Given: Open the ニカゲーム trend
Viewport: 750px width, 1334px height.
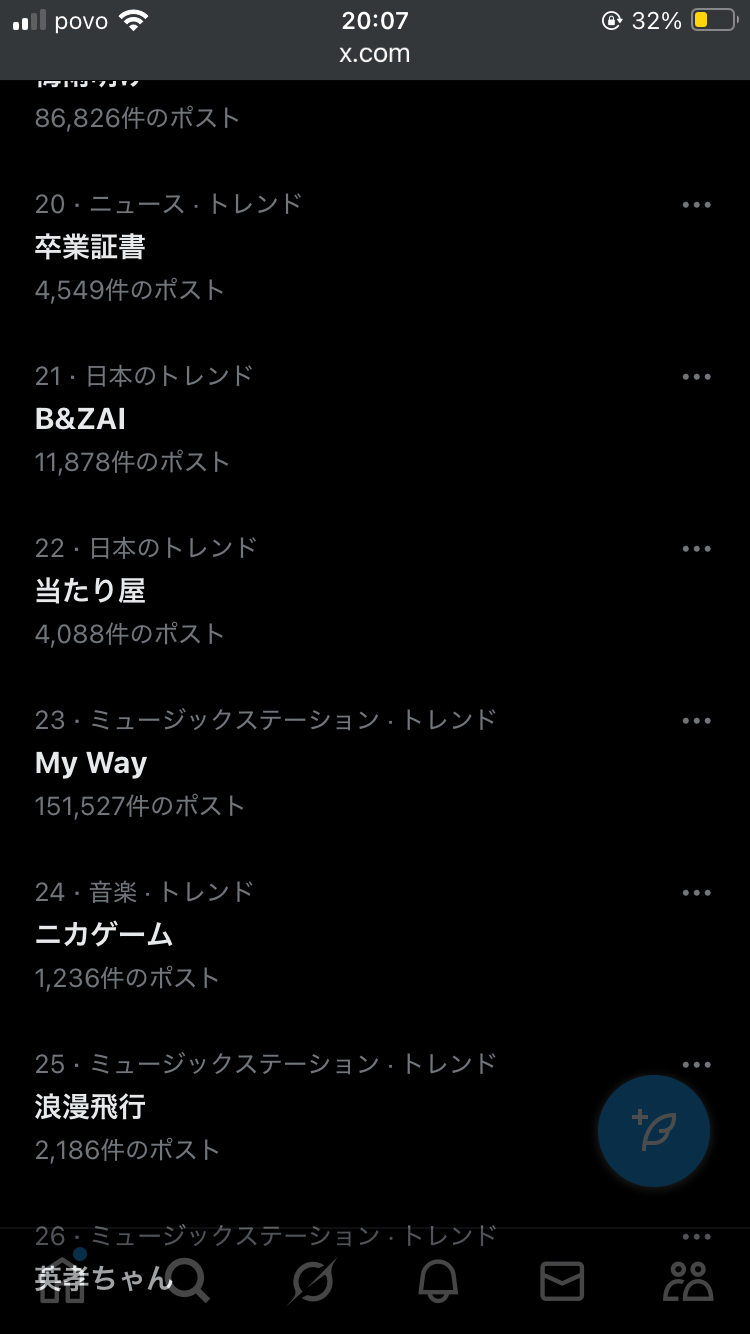Looking at the screenshot, I should [375, 935].
